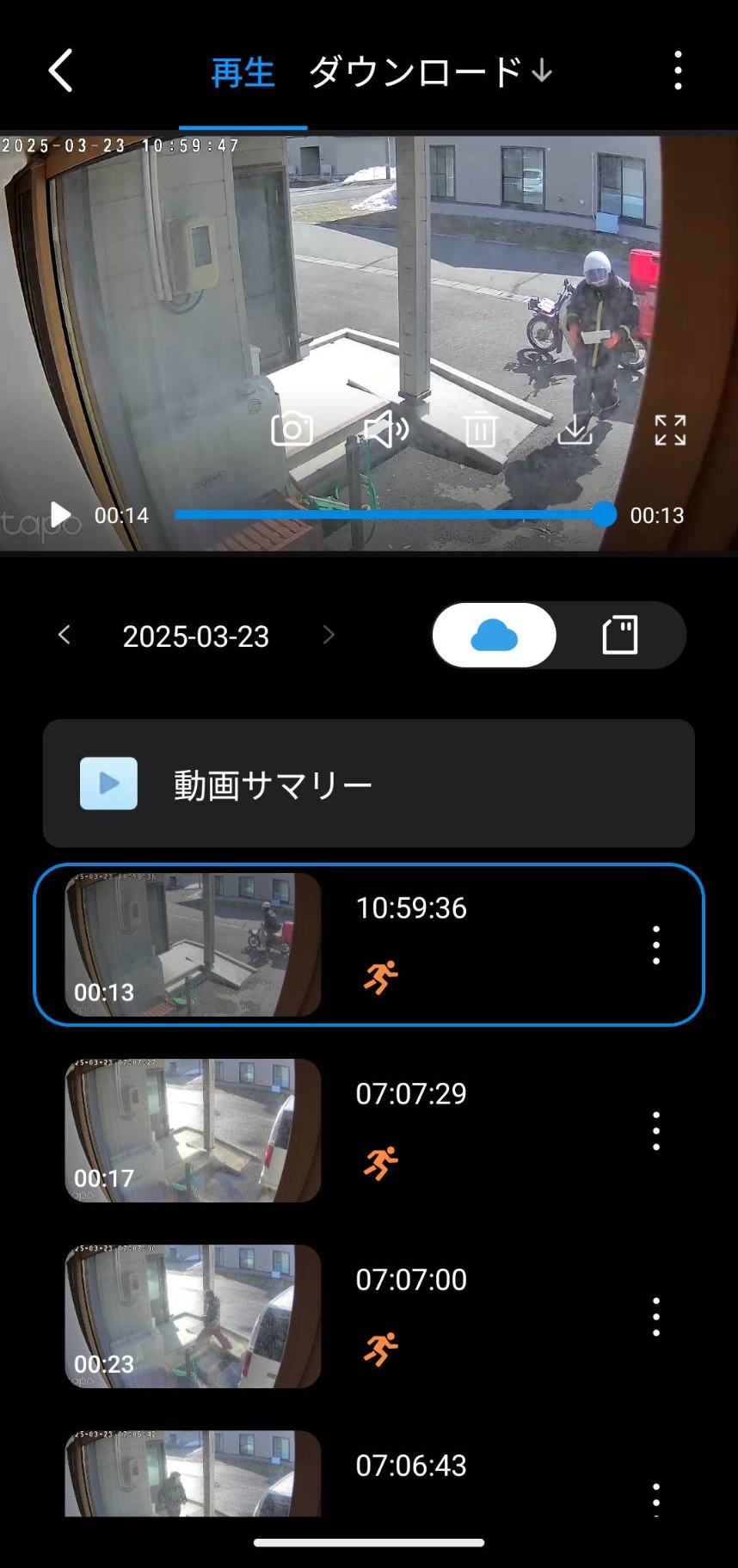This screenshot has height=1568, width=738.
Task: Play the 07:07:29 recording
Action: 193,1130
